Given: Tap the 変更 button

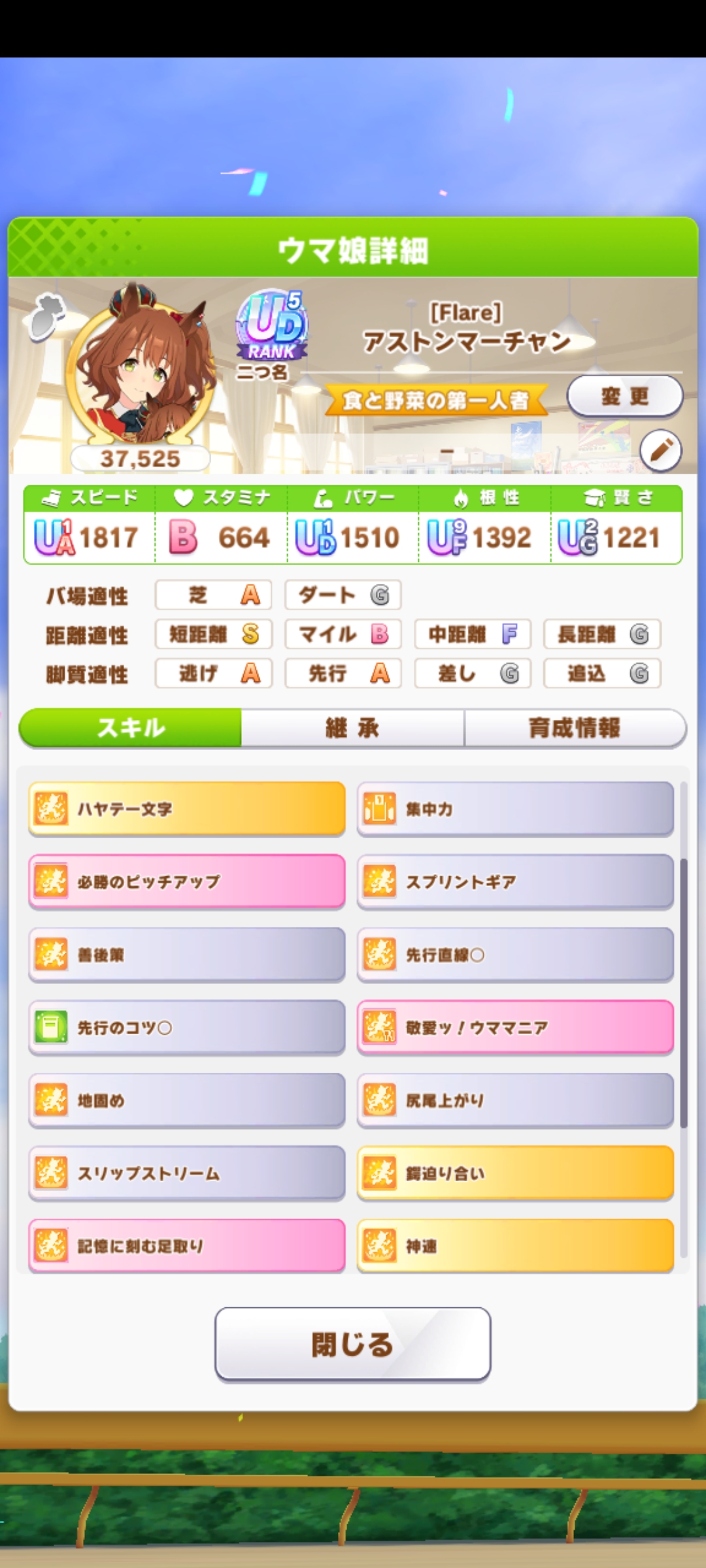Looking at the screenshot, I should pos(624,396).
